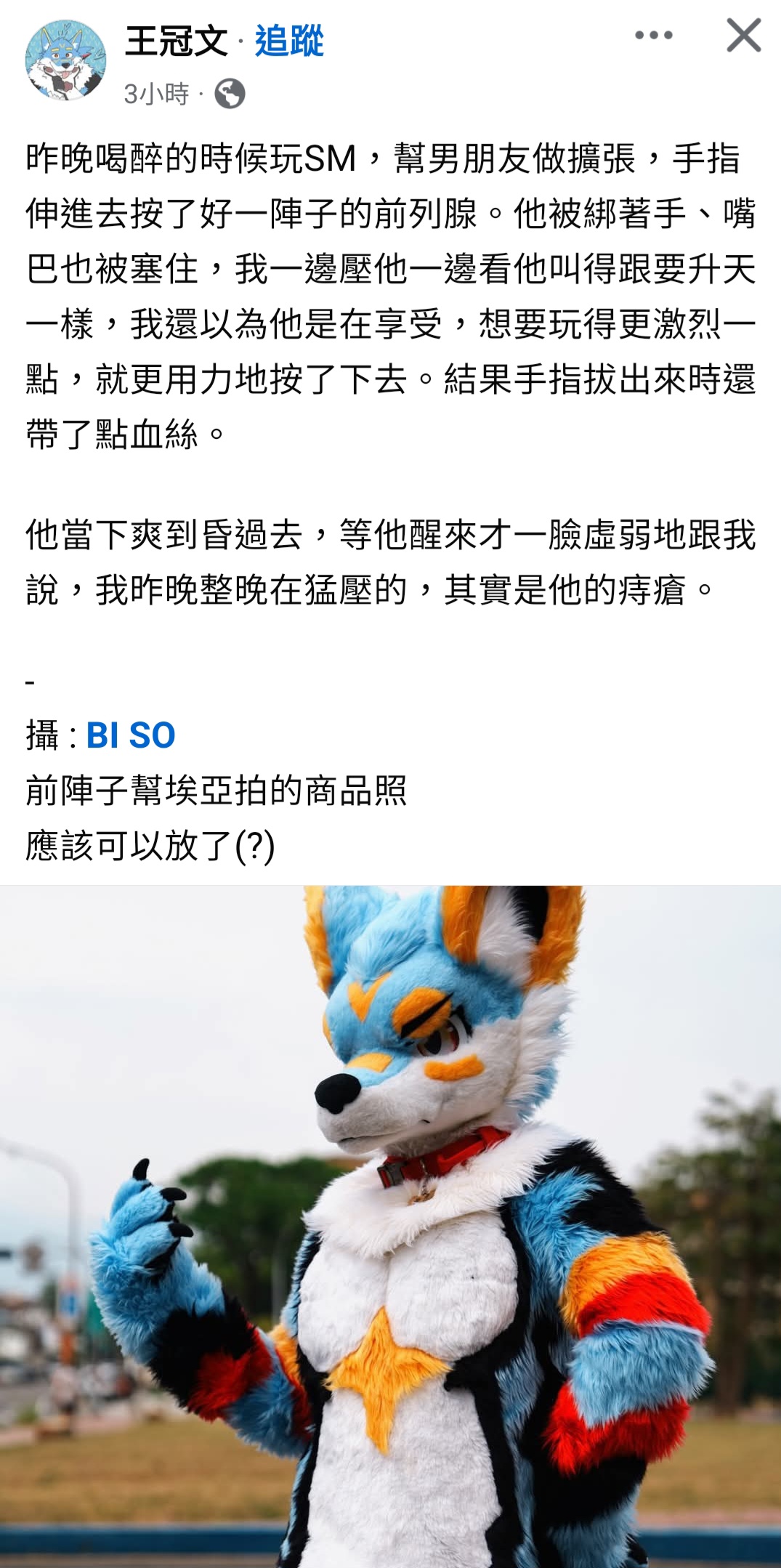Open 王冠文's profile picture

[65, 60]
